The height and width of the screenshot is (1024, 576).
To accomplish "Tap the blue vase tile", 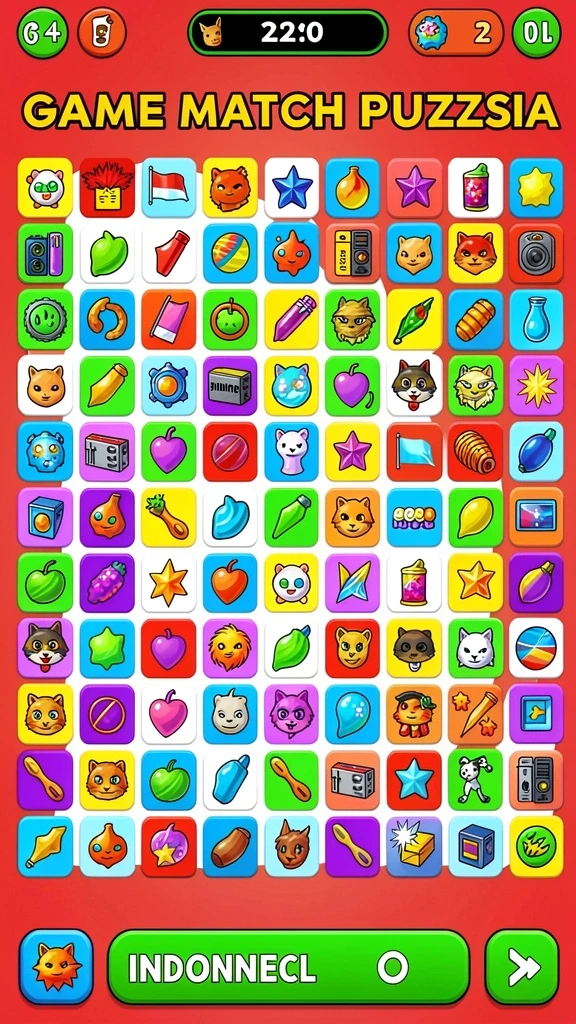I will pyautogui.click(x=536, y=319).
